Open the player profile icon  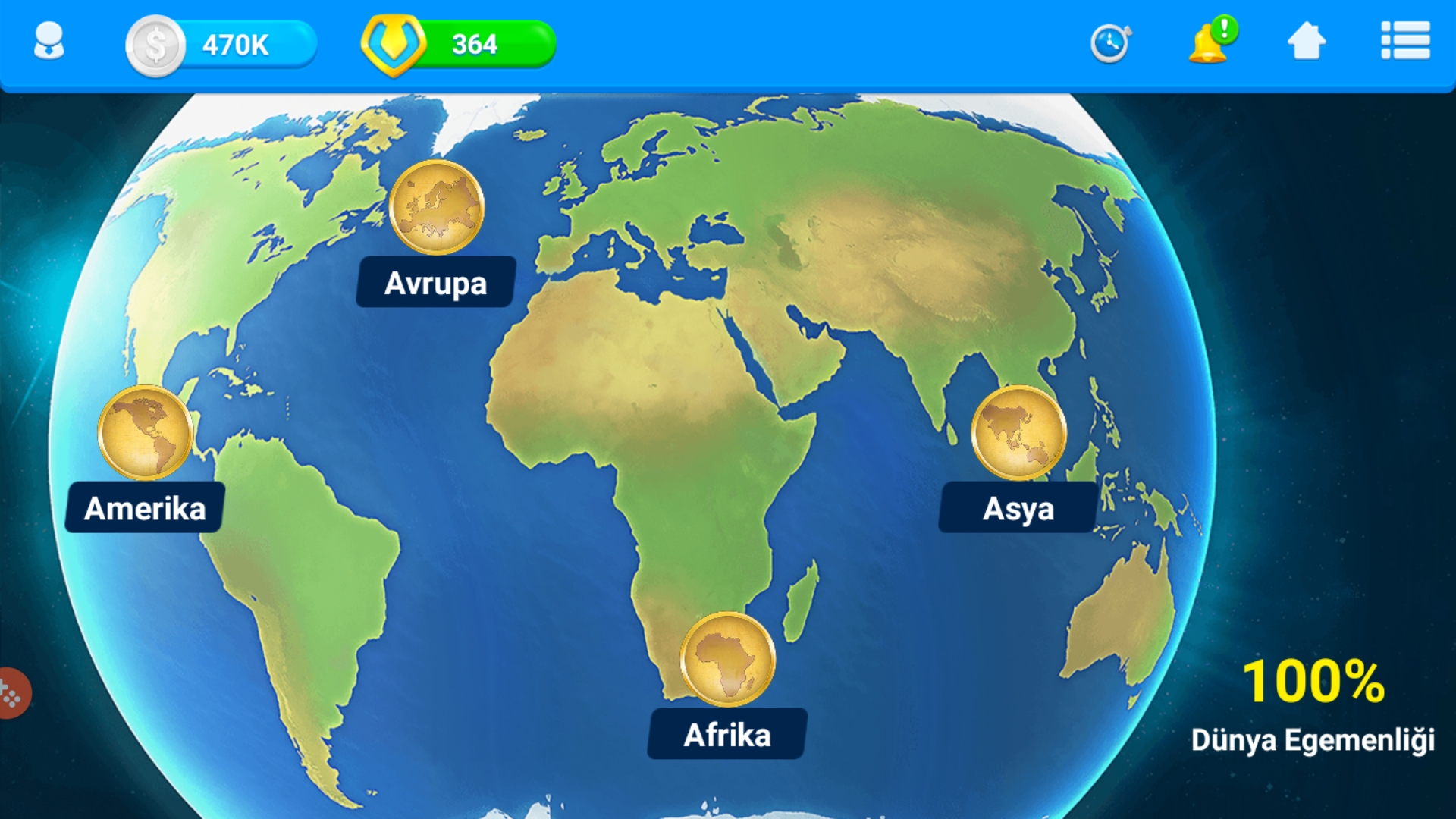(49, 42)
